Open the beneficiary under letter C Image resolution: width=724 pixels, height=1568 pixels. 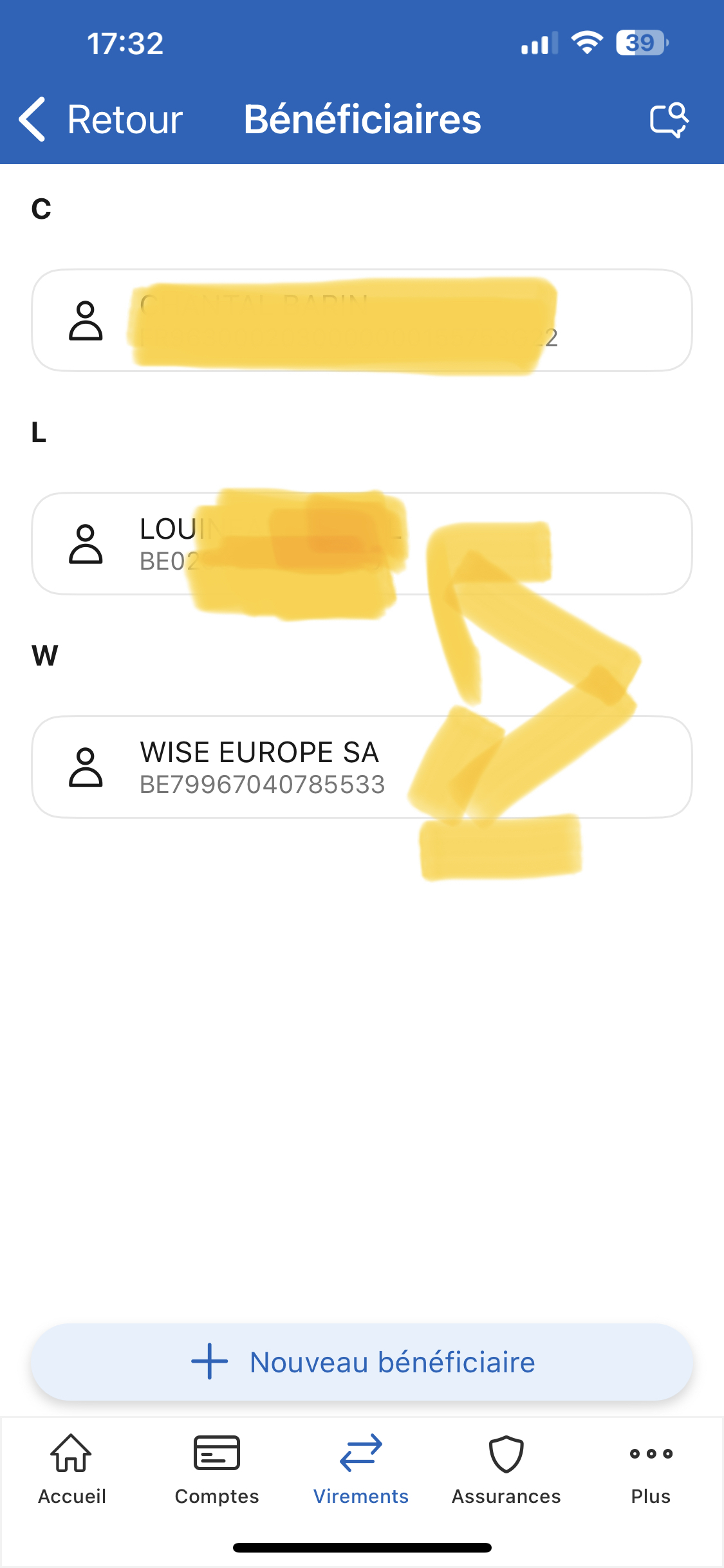(362, 321)
